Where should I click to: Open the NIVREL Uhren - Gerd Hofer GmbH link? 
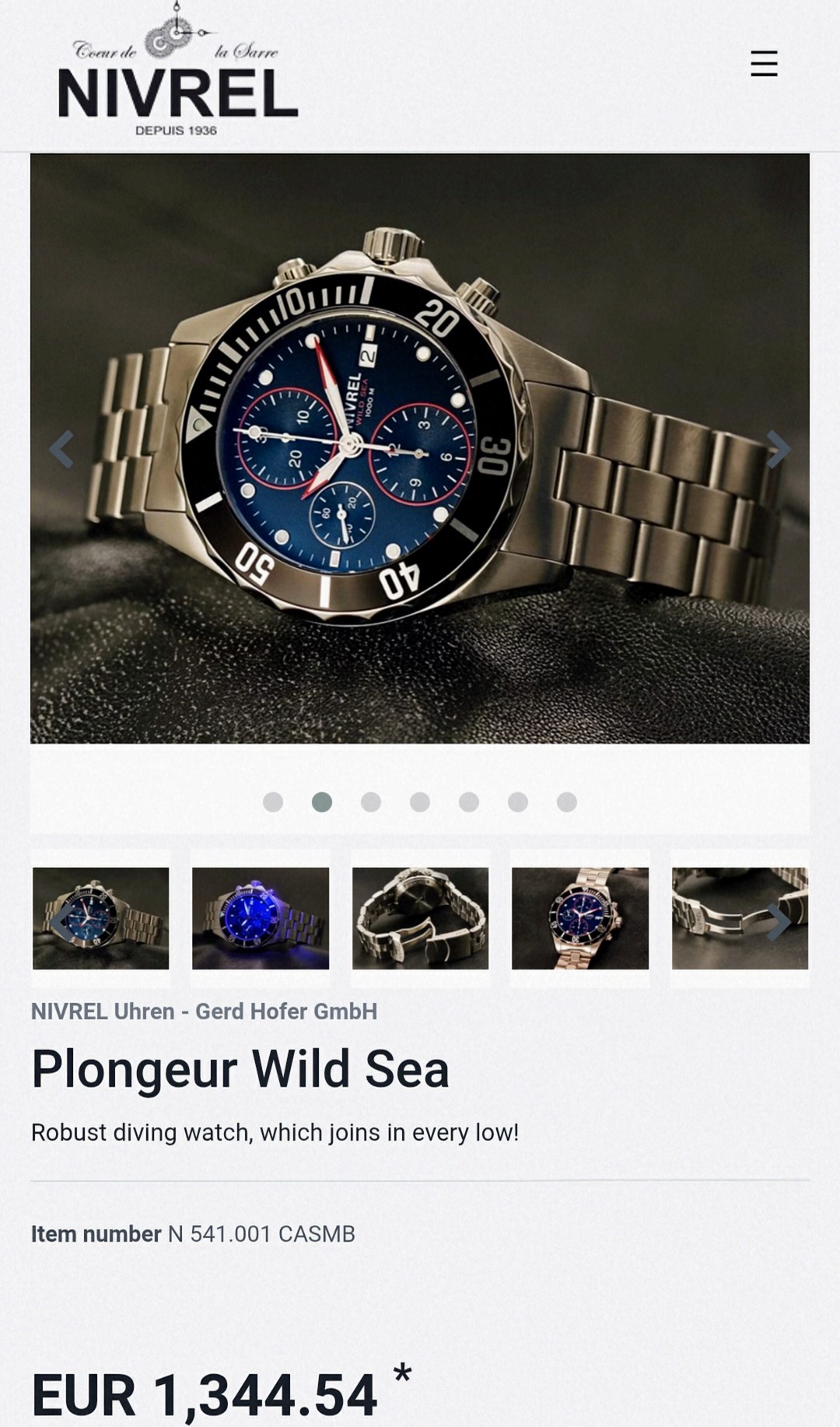point(204,1012)
